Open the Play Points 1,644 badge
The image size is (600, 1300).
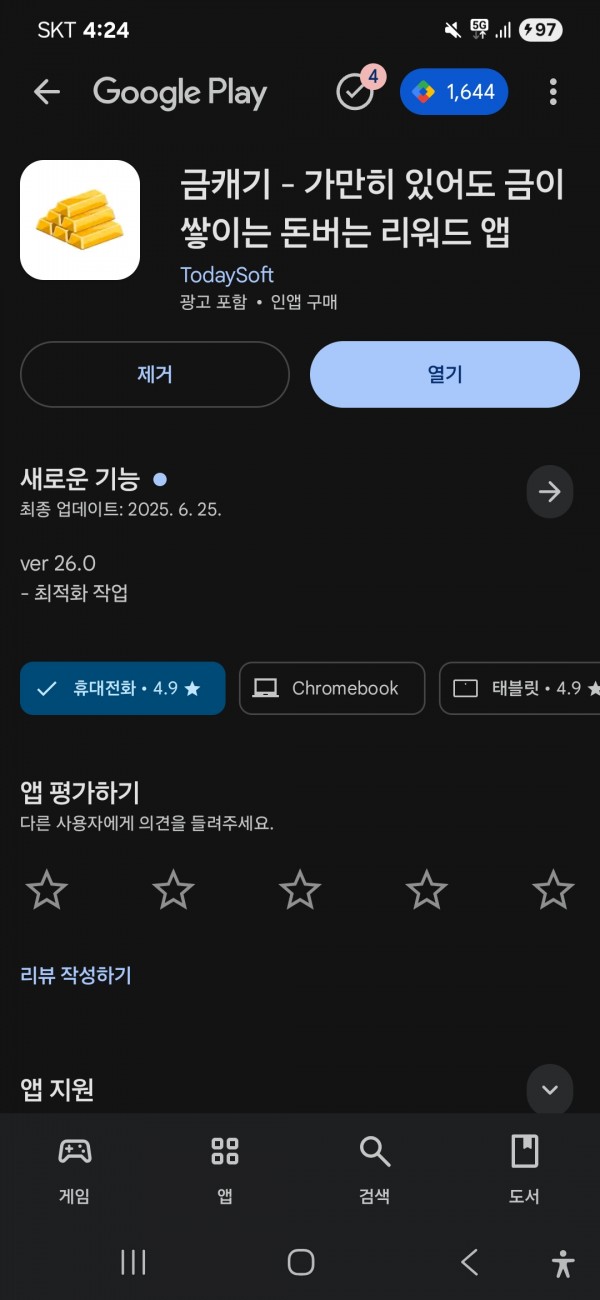pyautogui.click(x=454, y=92)
